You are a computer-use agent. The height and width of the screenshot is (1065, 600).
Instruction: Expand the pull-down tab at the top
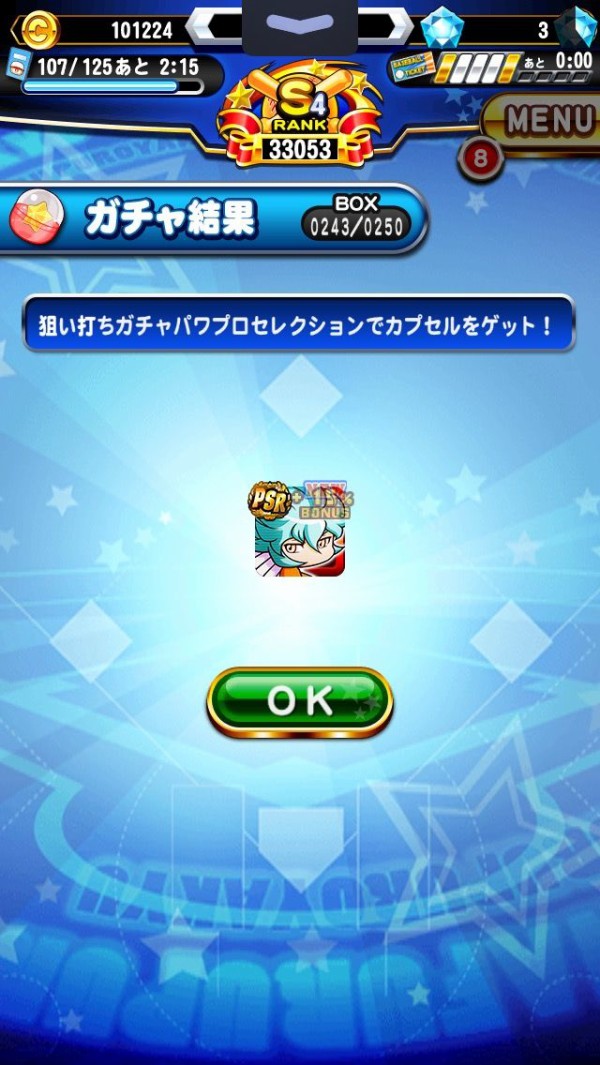pyautogui.click(x=300, y=25)
